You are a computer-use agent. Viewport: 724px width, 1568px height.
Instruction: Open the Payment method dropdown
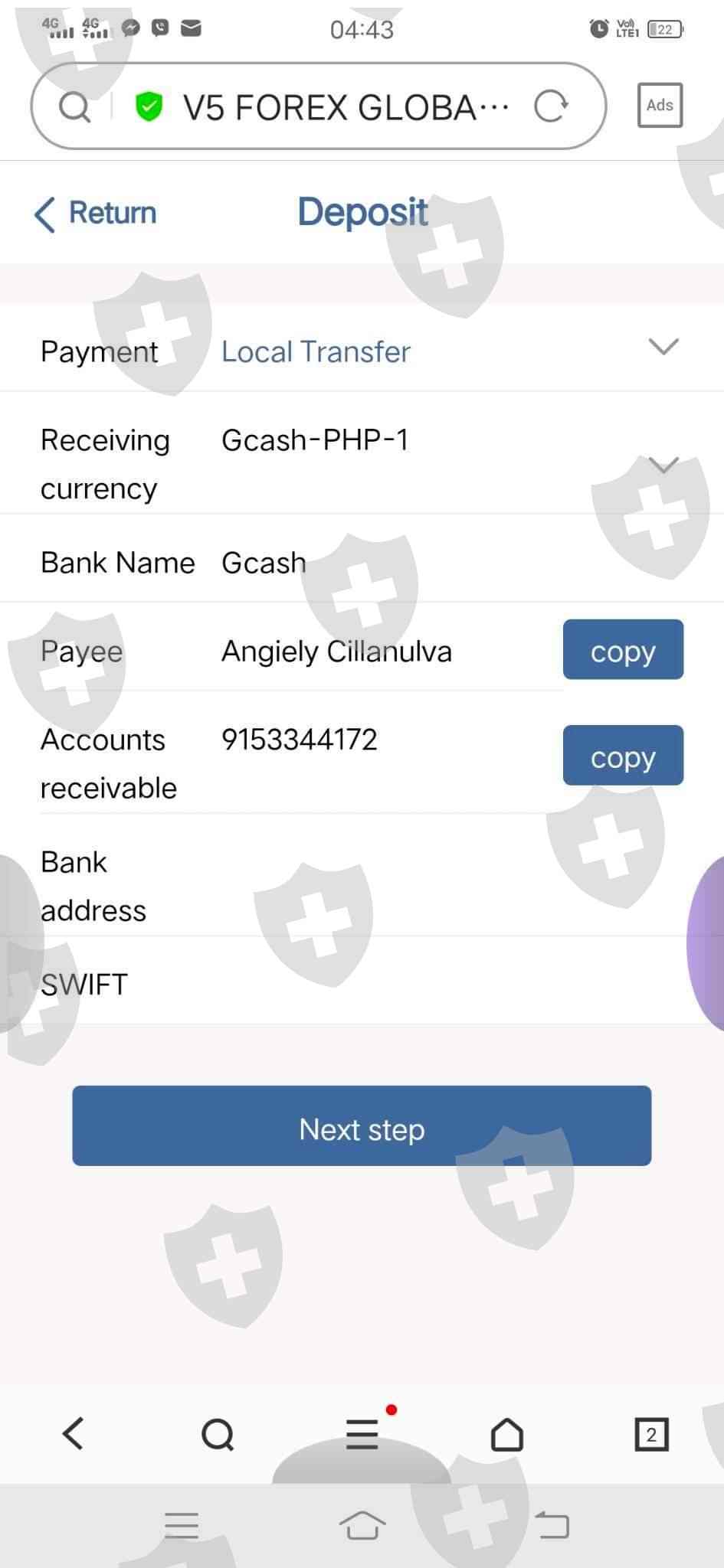coord(362,351)
